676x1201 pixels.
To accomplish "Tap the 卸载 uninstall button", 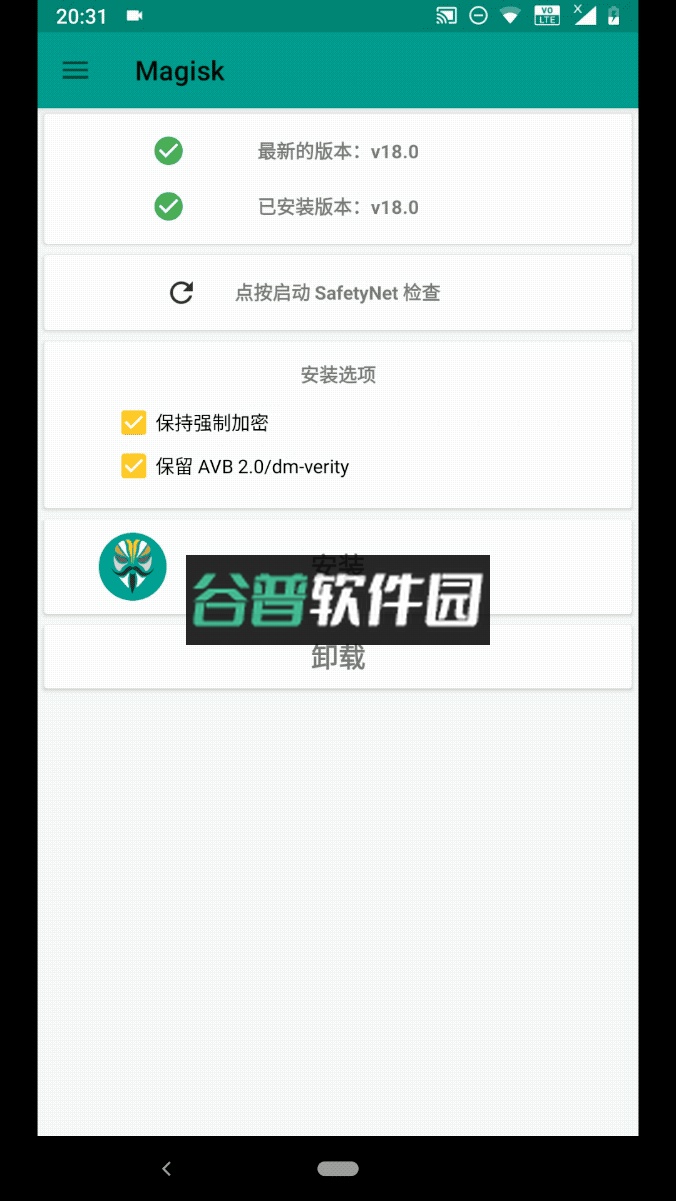I will point(337,658).
